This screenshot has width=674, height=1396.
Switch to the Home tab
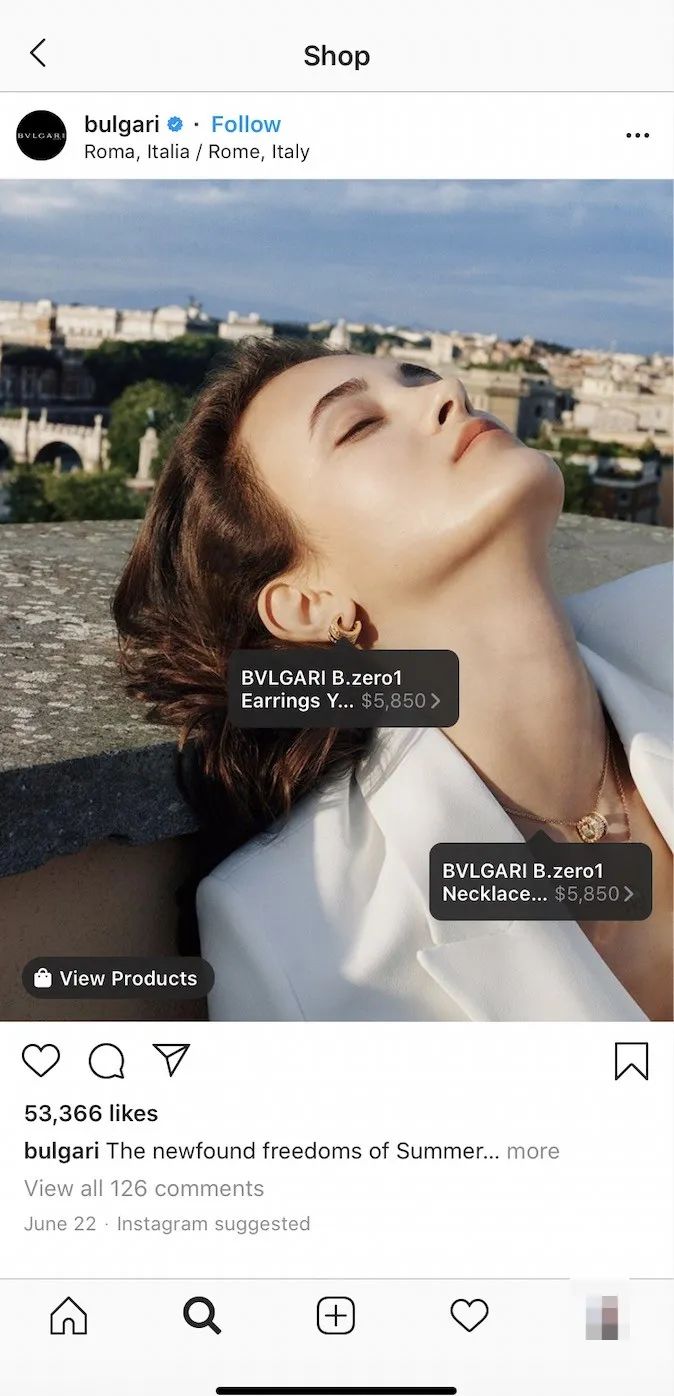[68, 1316]
